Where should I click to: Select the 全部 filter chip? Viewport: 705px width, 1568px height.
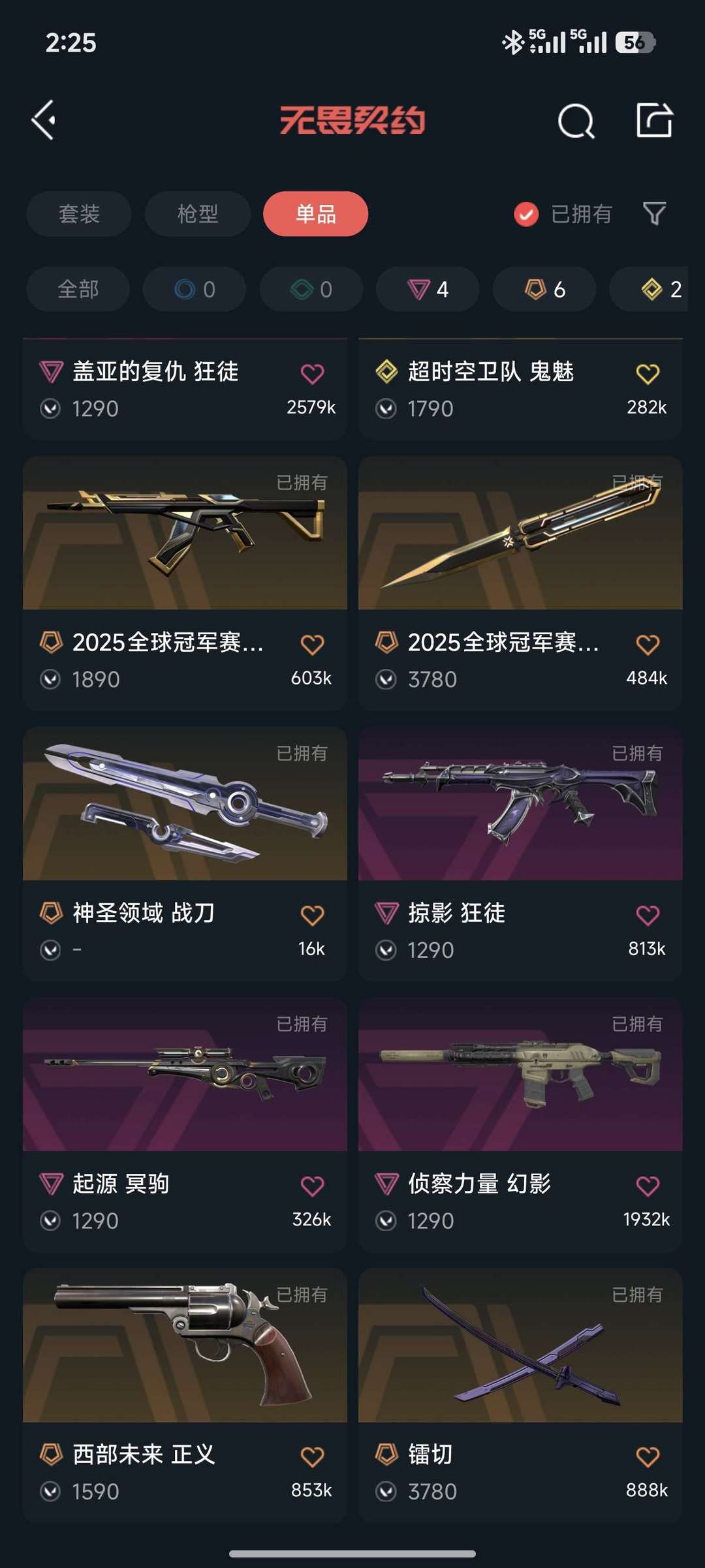click(x=78, y=289)
